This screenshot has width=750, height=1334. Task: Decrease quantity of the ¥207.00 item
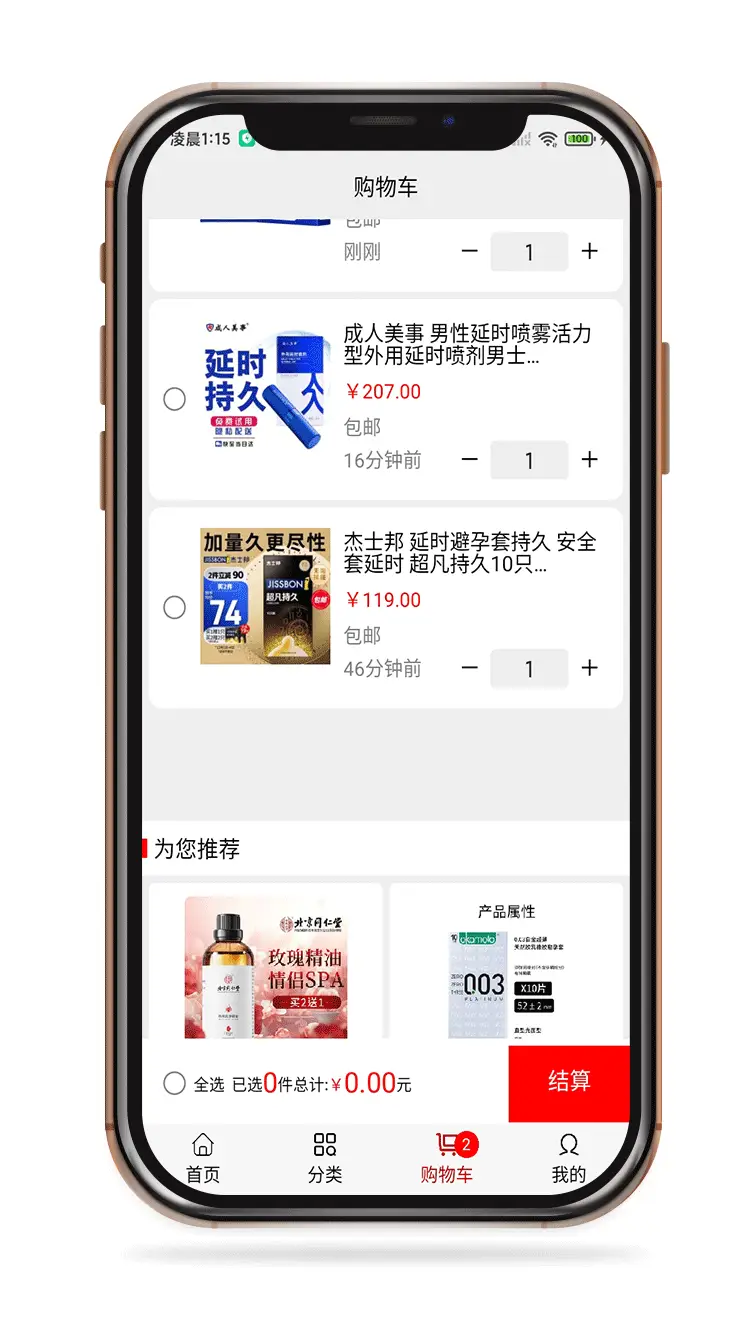[x=469, y=460]
